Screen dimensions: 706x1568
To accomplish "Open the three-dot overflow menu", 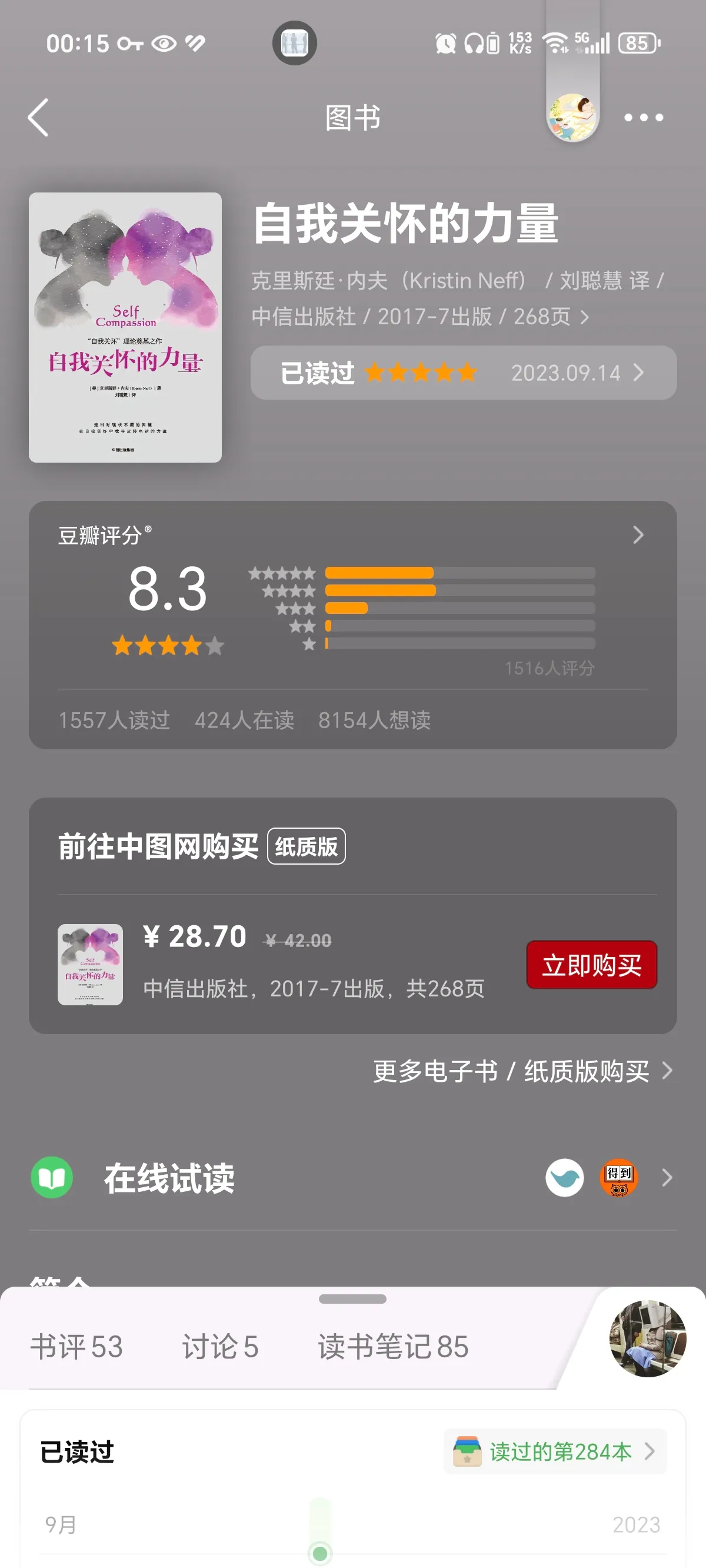I will pyautogui.click(x=643, y=118).
